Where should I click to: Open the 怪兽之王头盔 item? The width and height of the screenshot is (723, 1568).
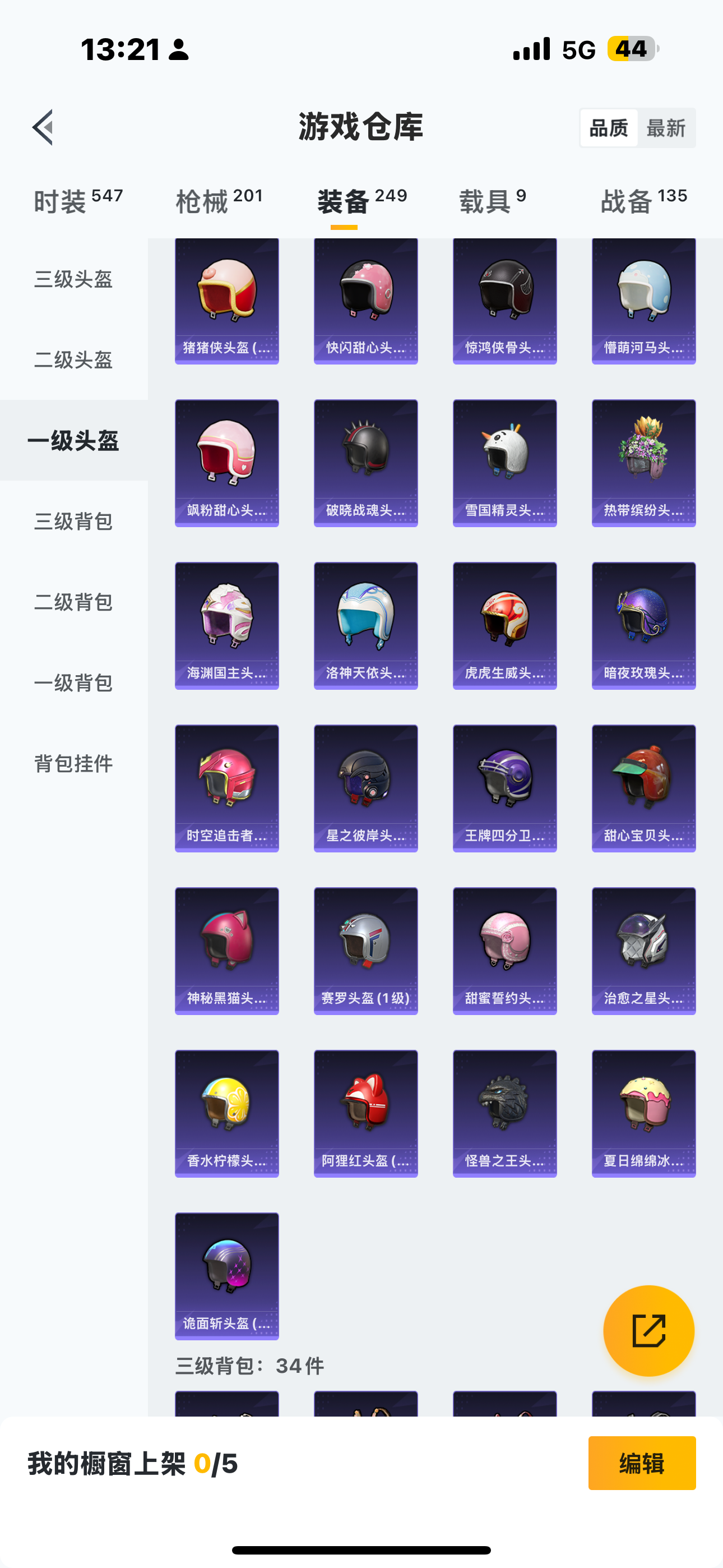click(504, 1113)
